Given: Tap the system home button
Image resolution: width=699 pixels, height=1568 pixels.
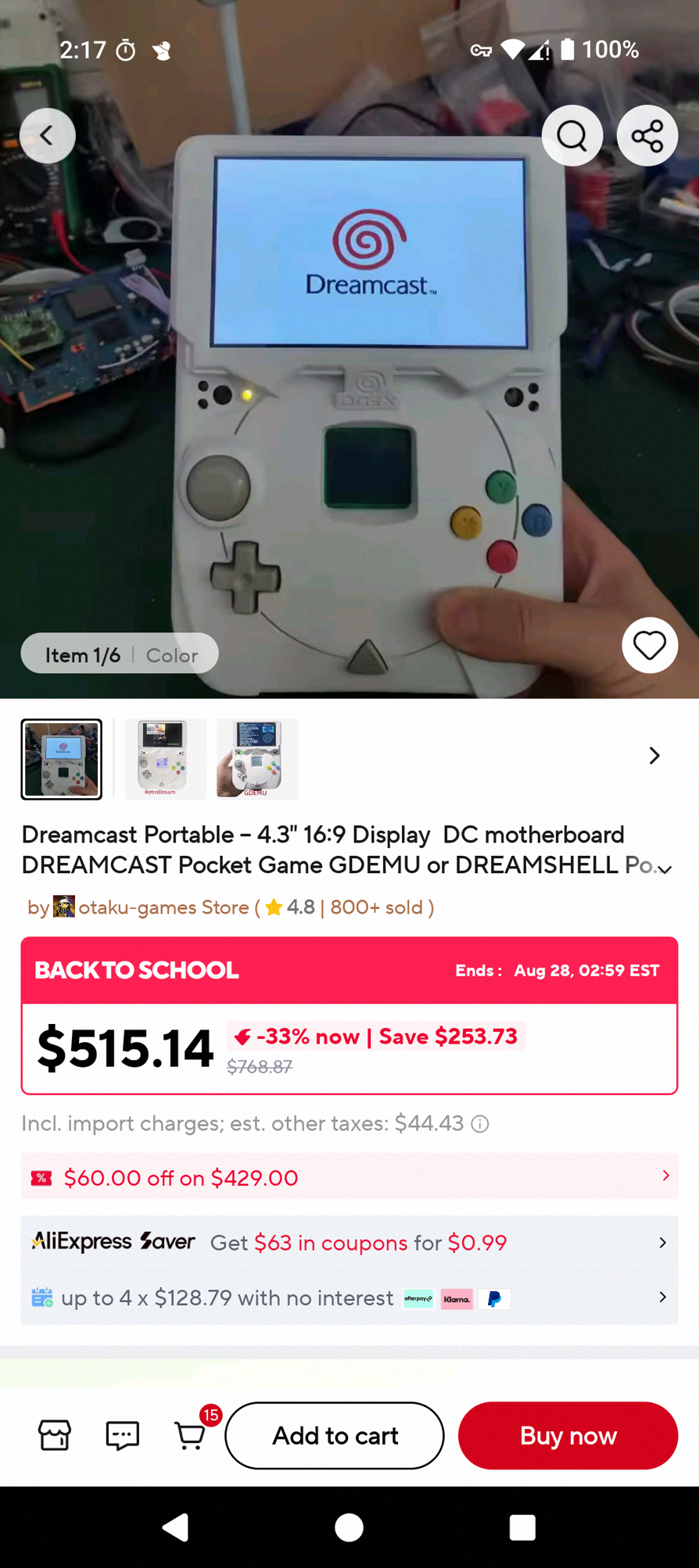Looking at the screenshot, I should click(x=349, y=1527).
